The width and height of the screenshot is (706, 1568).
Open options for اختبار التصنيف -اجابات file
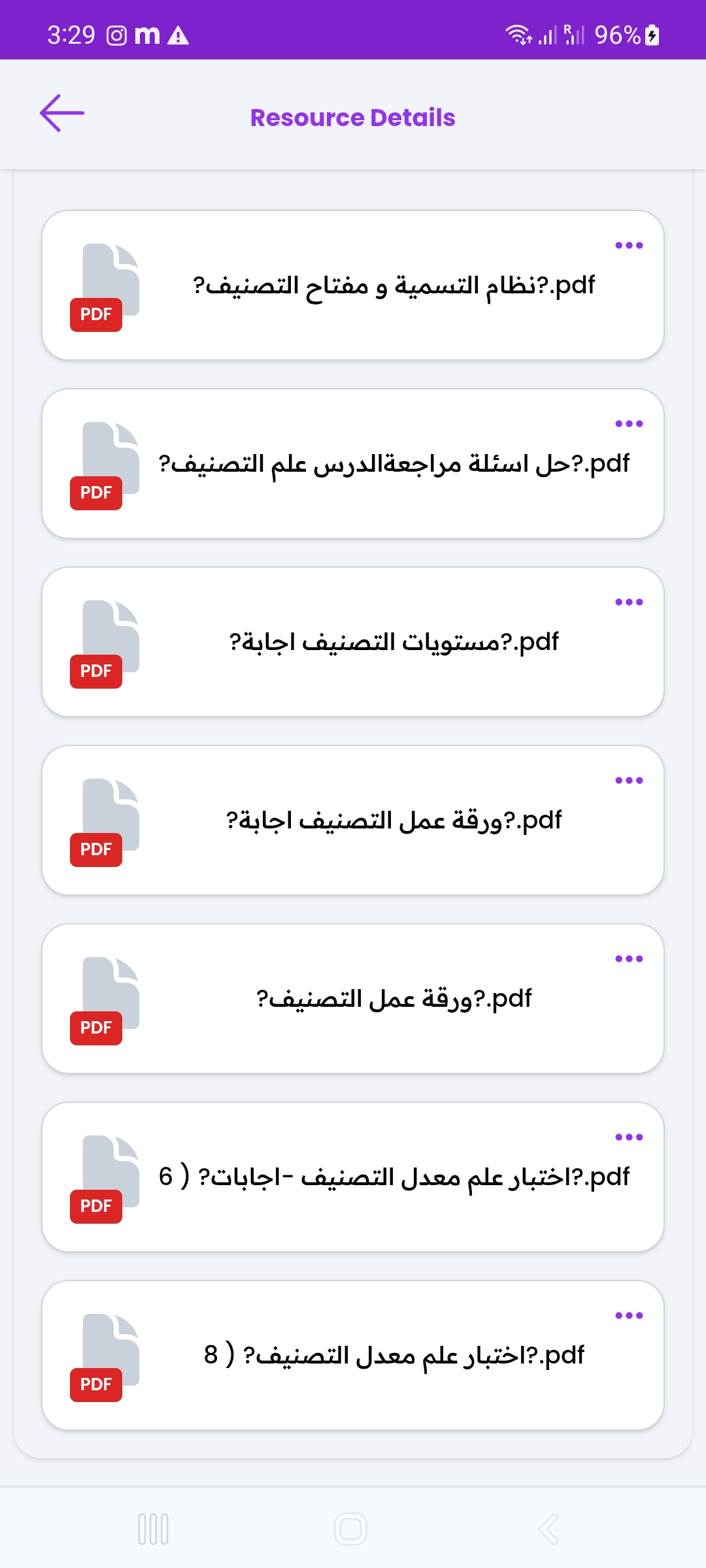click(629, 1137)
